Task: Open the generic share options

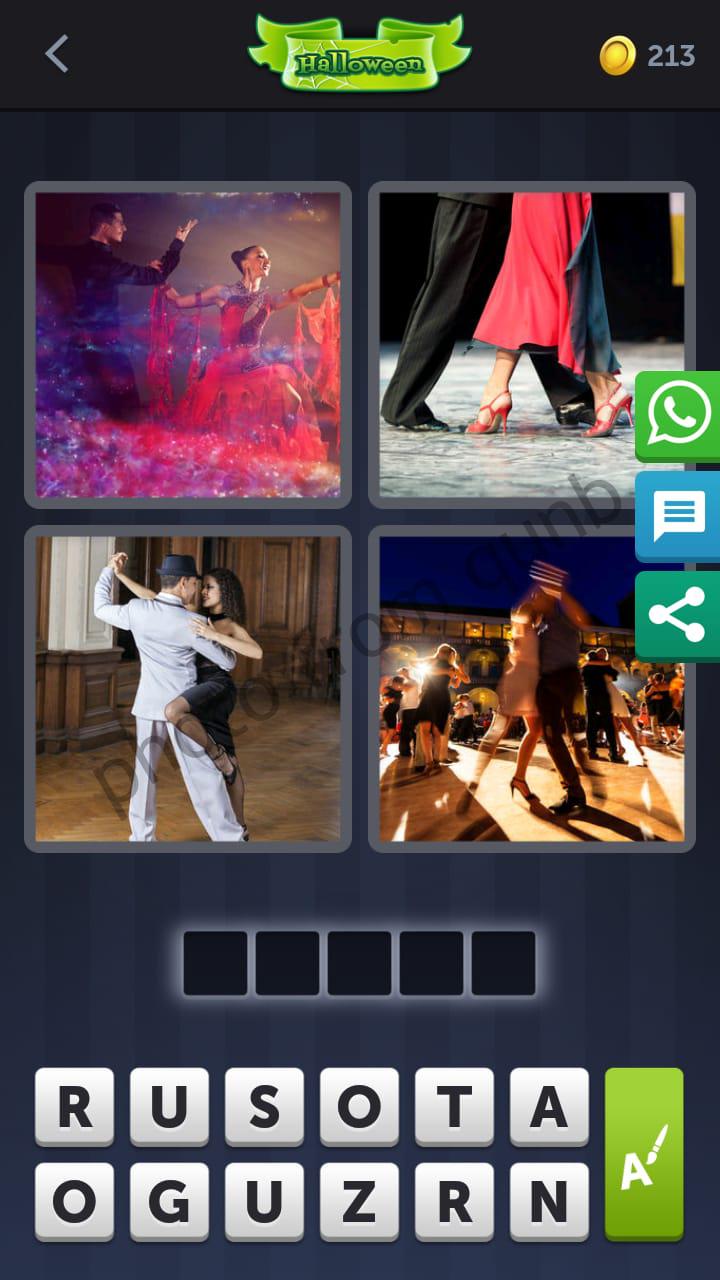Action: pos(678,616)
